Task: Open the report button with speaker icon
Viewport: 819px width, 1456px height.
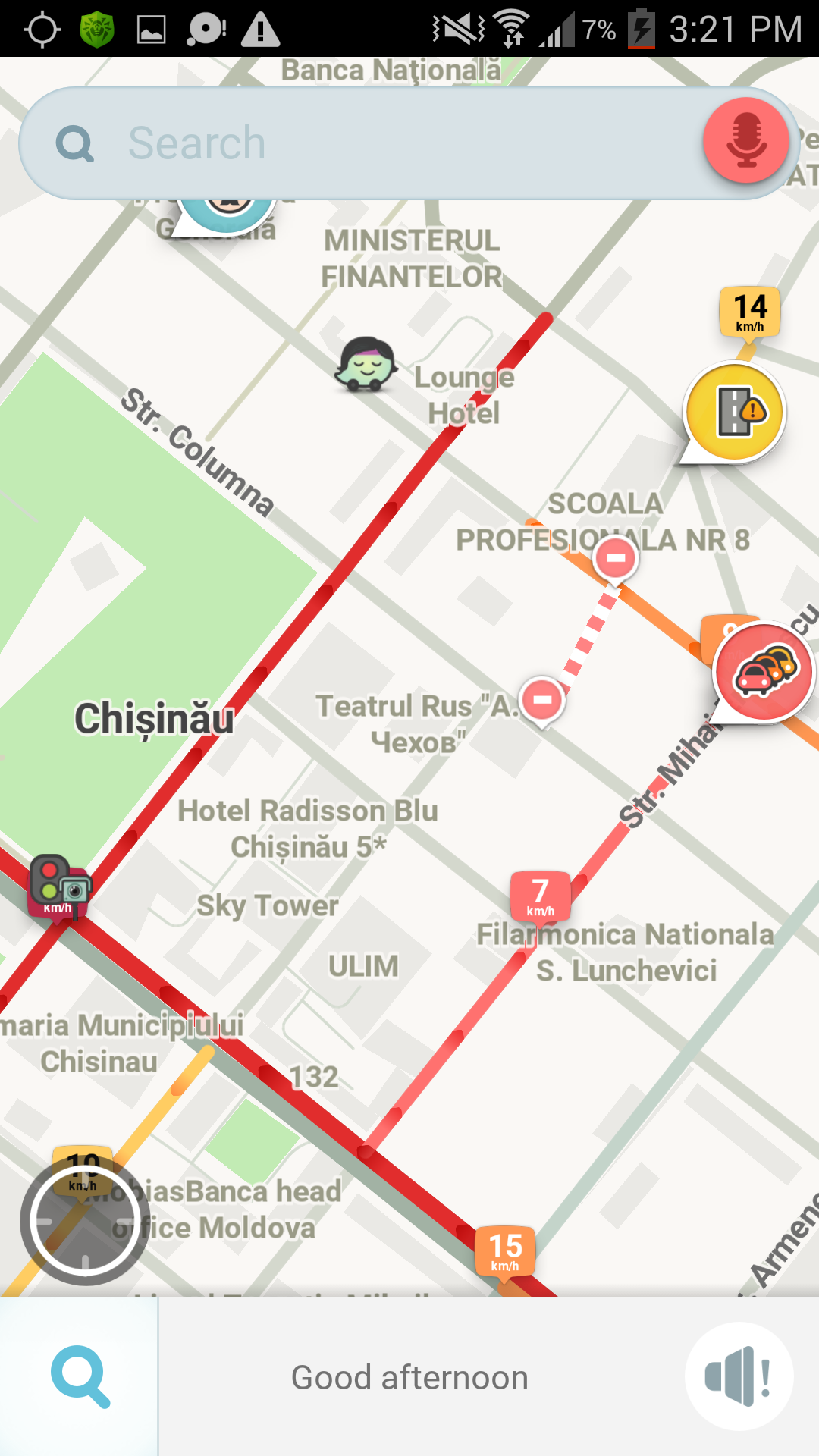Action: 739,1376
